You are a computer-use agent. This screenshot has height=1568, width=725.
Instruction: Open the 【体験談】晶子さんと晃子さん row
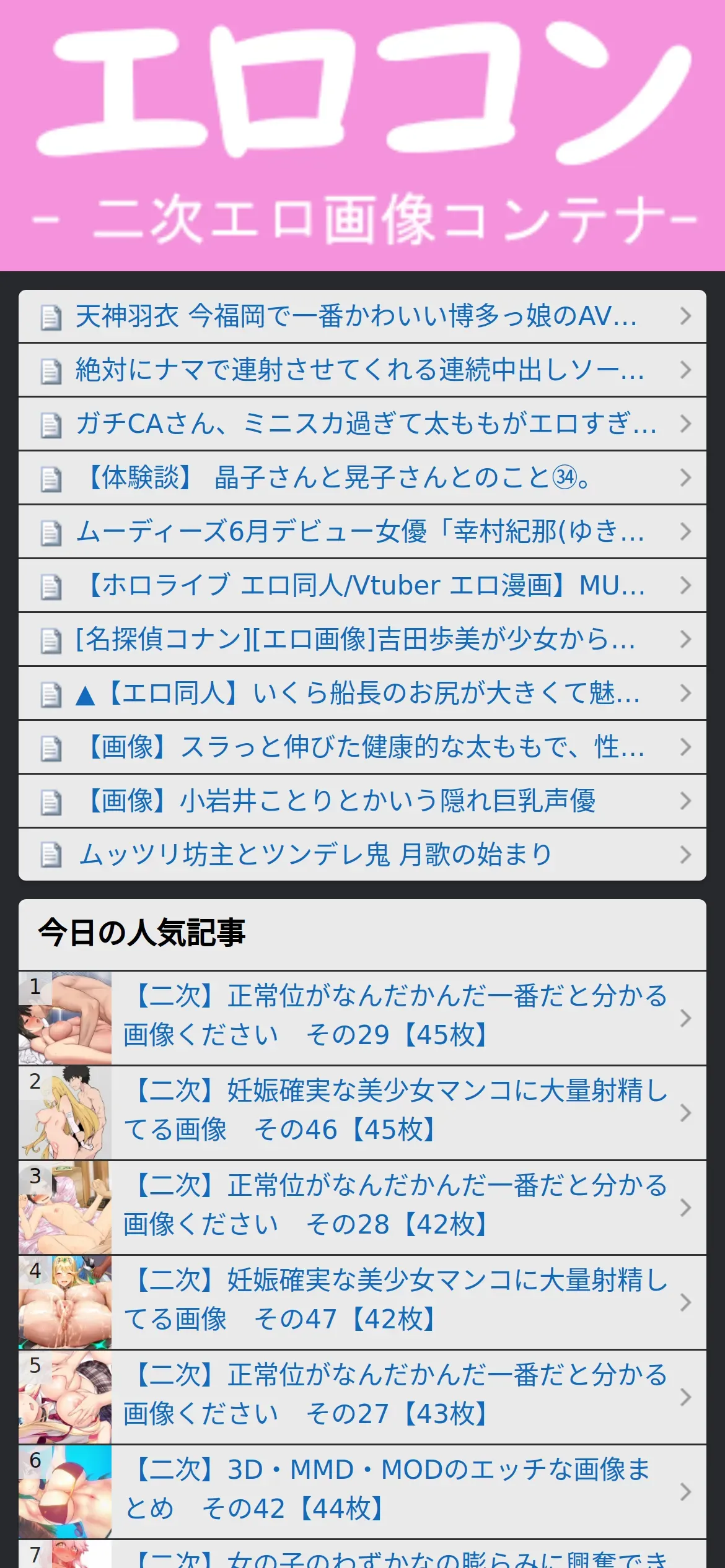tap(362, 478)
